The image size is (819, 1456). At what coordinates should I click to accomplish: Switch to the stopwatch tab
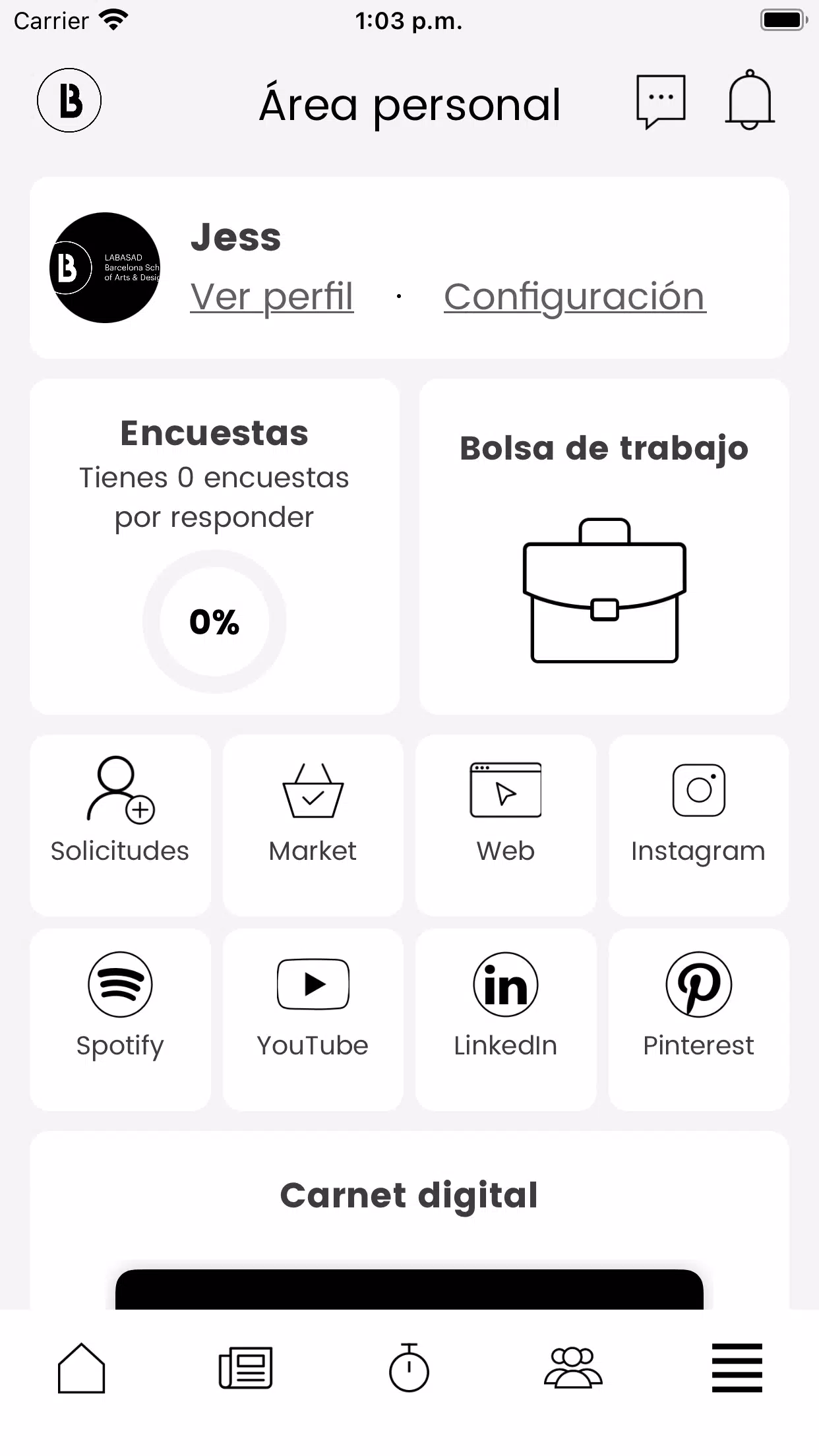click(x=409, y=1367)
